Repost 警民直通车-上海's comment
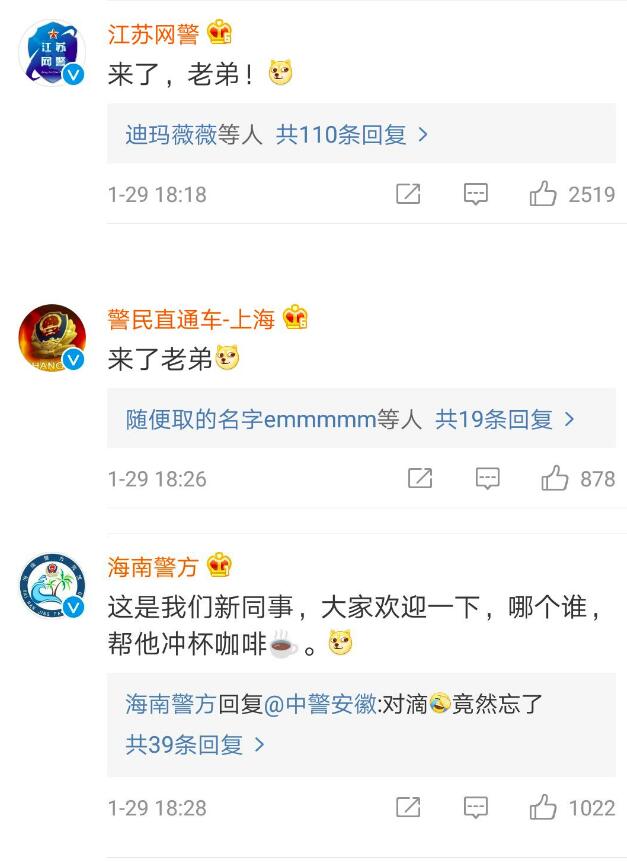This screenshot has width=627, height=861. click(x=420, y=479)
